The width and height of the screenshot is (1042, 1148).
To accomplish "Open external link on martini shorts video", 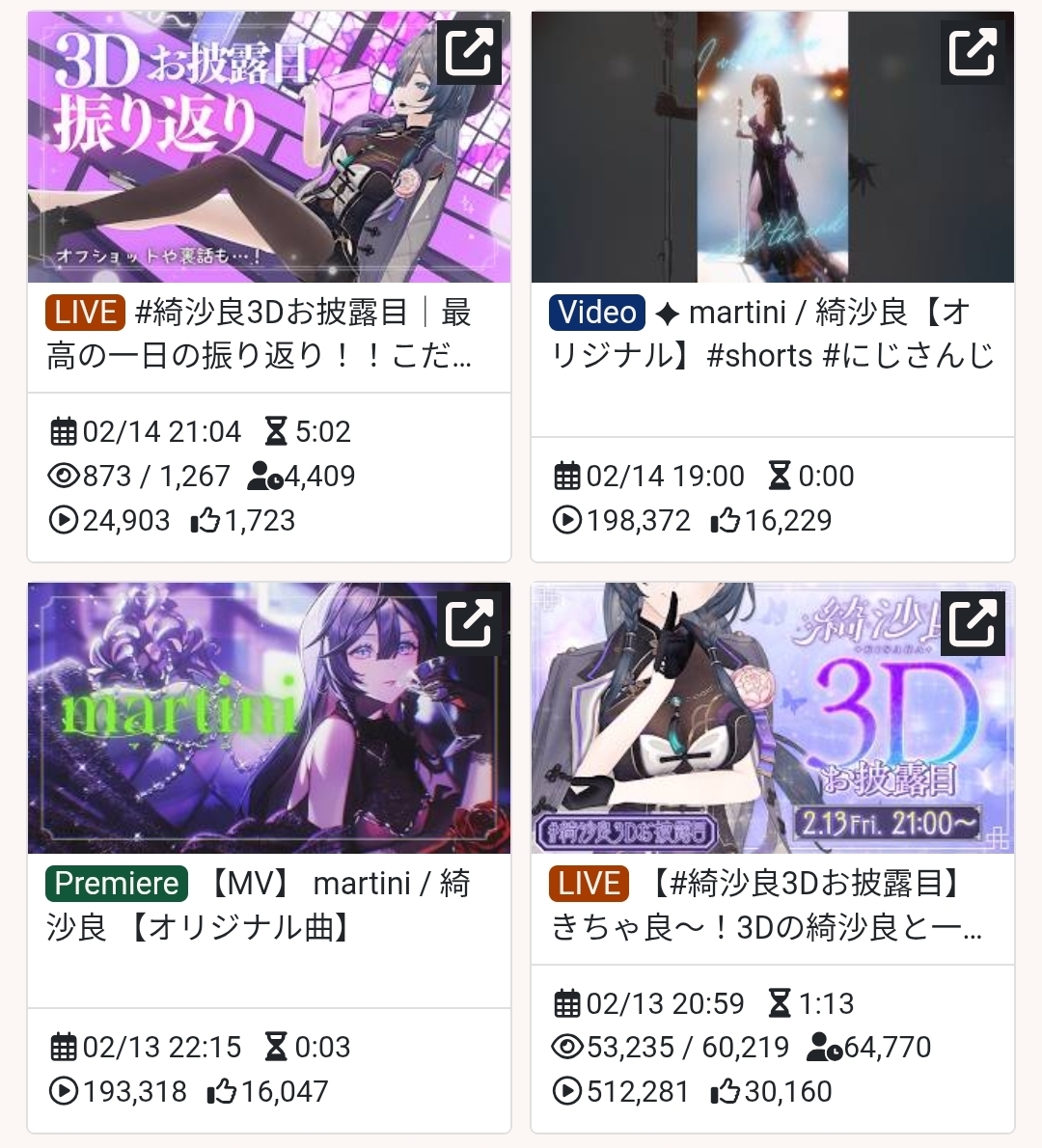I will click(x=973, y=52).
